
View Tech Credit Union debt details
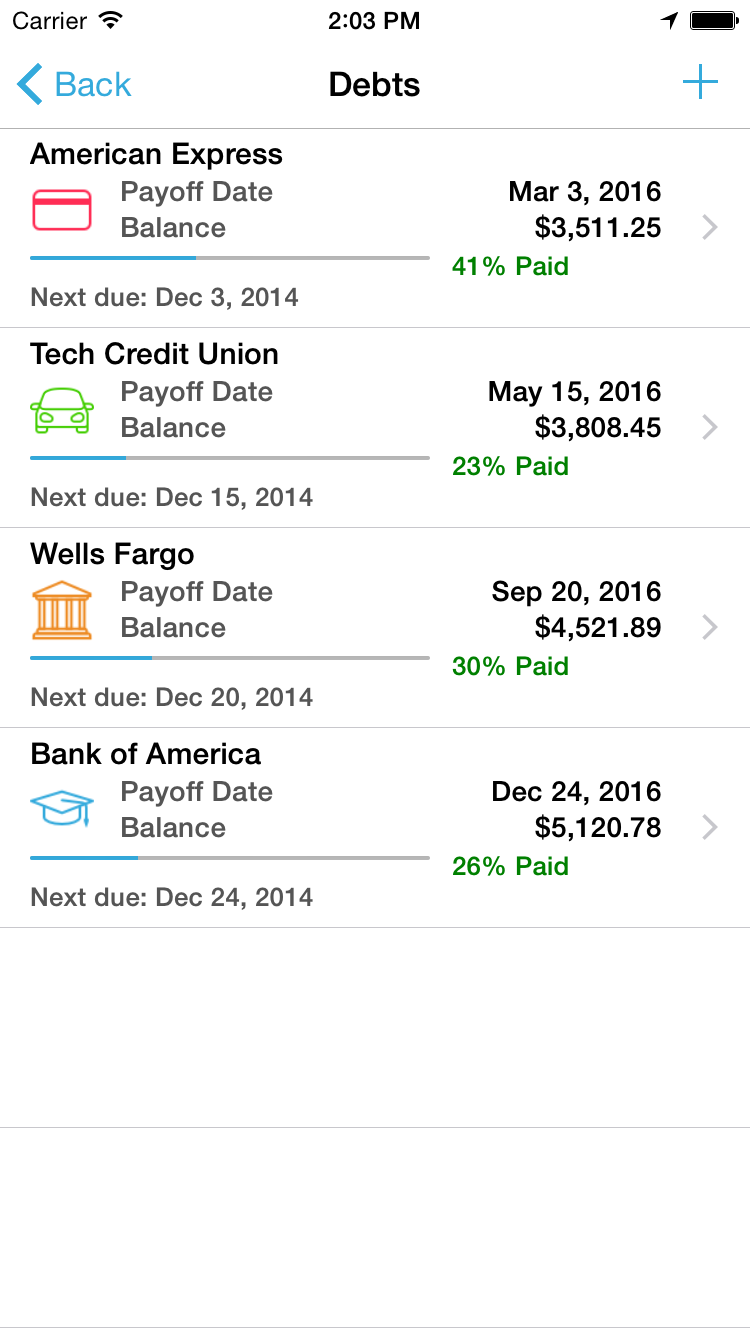(x=375, y=428)
